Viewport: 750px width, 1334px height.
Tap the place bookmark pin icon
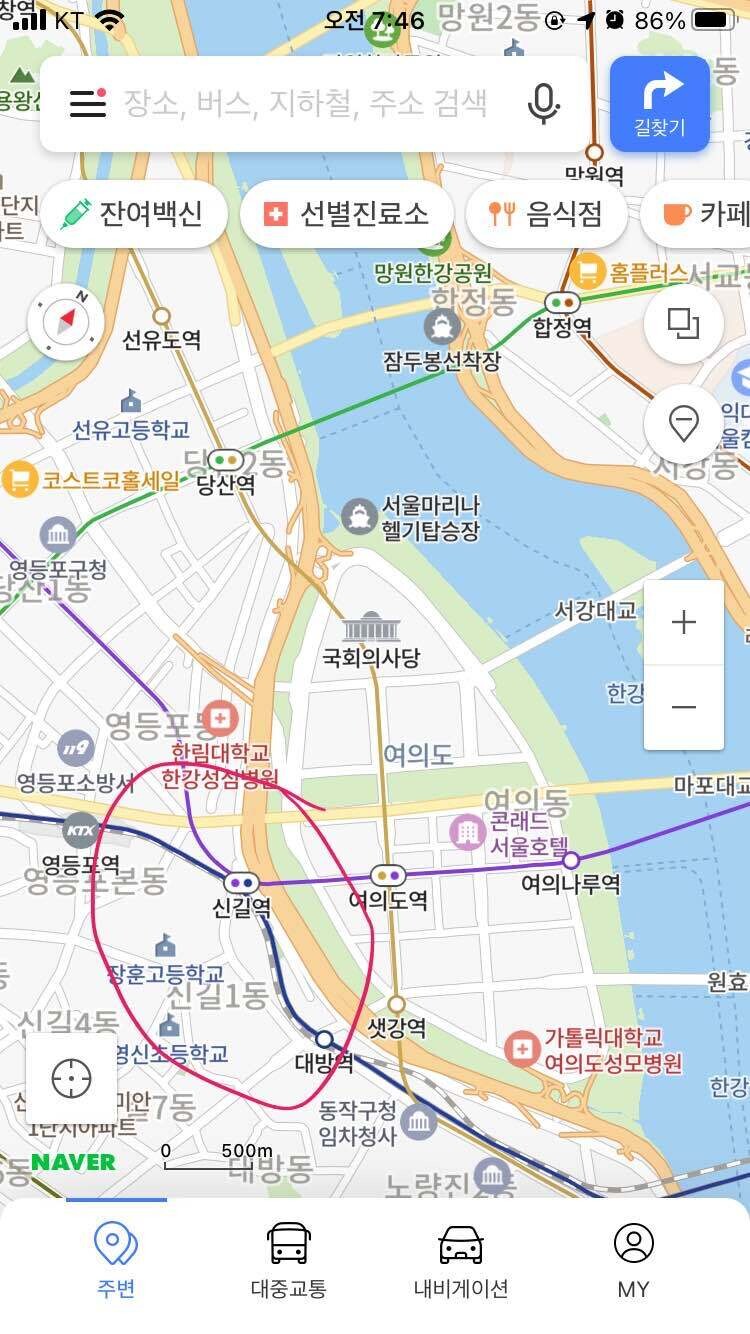pos(684,423)
